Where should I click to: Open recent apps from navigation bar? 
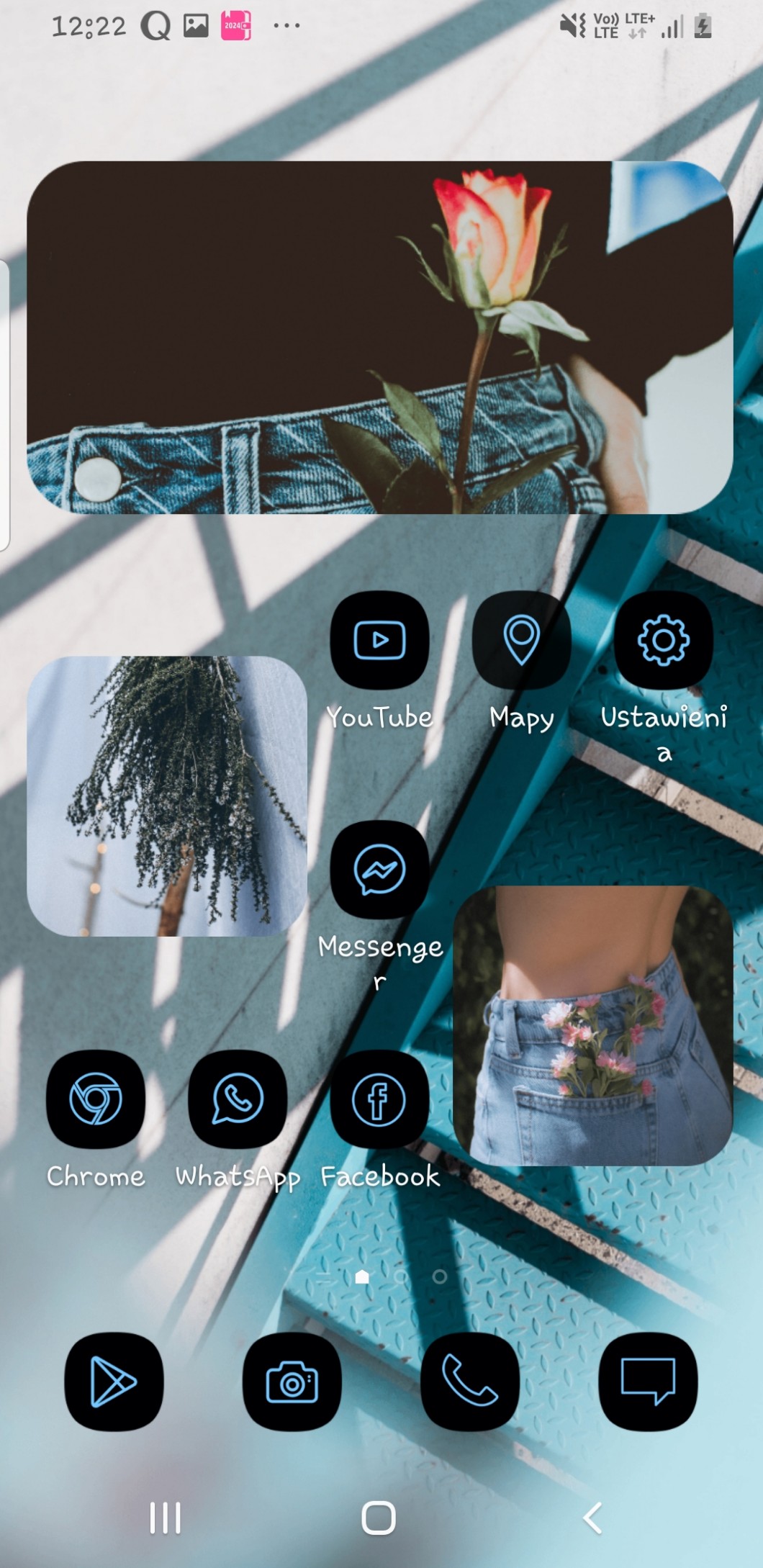166,1518
